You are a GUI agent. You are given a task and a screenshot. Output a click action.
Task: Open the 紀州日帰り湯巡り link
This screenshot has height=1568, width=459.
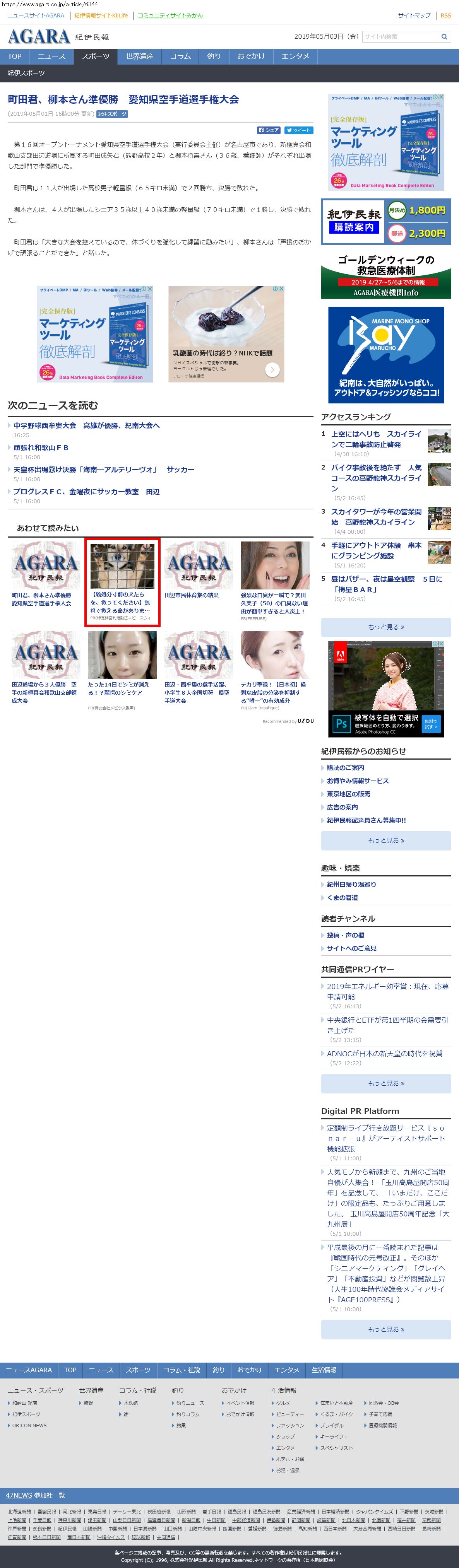pos(351,885)
